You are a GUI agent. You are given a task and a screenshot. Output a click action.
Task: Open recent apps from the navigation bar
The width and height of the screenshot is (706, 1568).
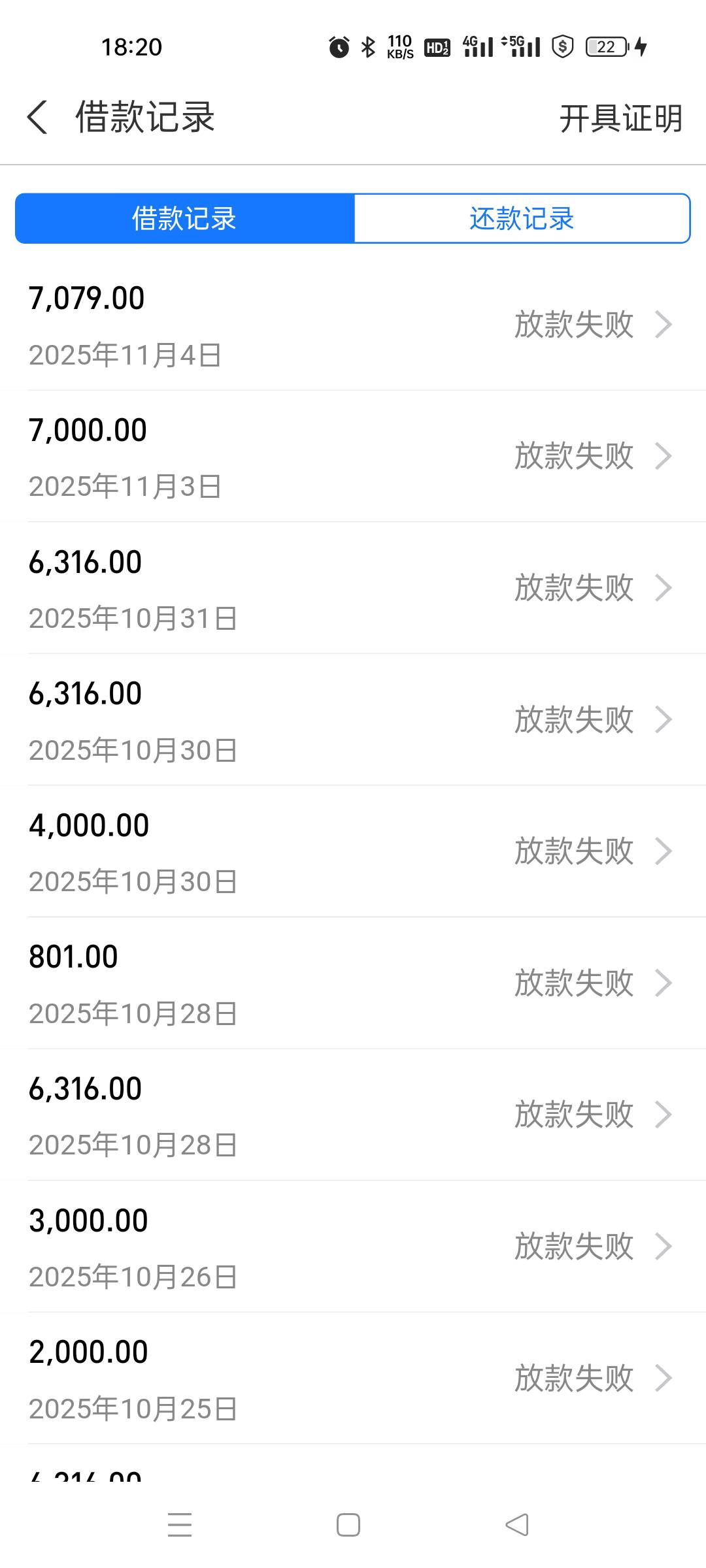(x=180, y=1525)
